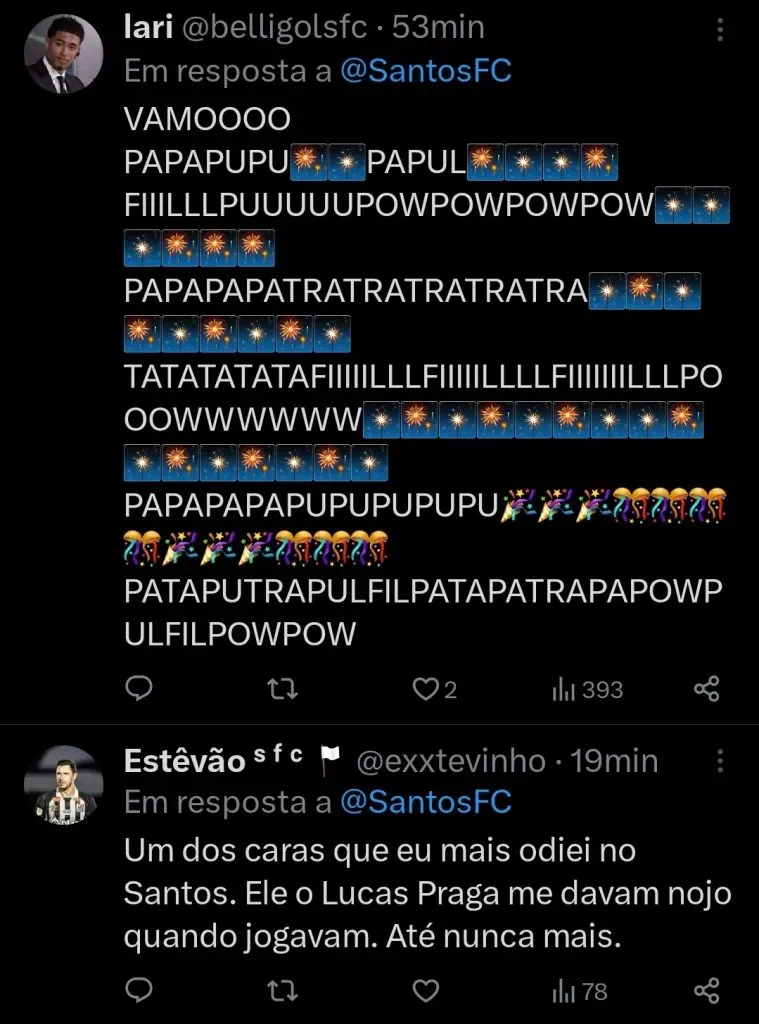The image size is (759, 1024).
Task: View analytics for Estêvão's tweet
Action: pyautogui.click(x=580, y=991)
